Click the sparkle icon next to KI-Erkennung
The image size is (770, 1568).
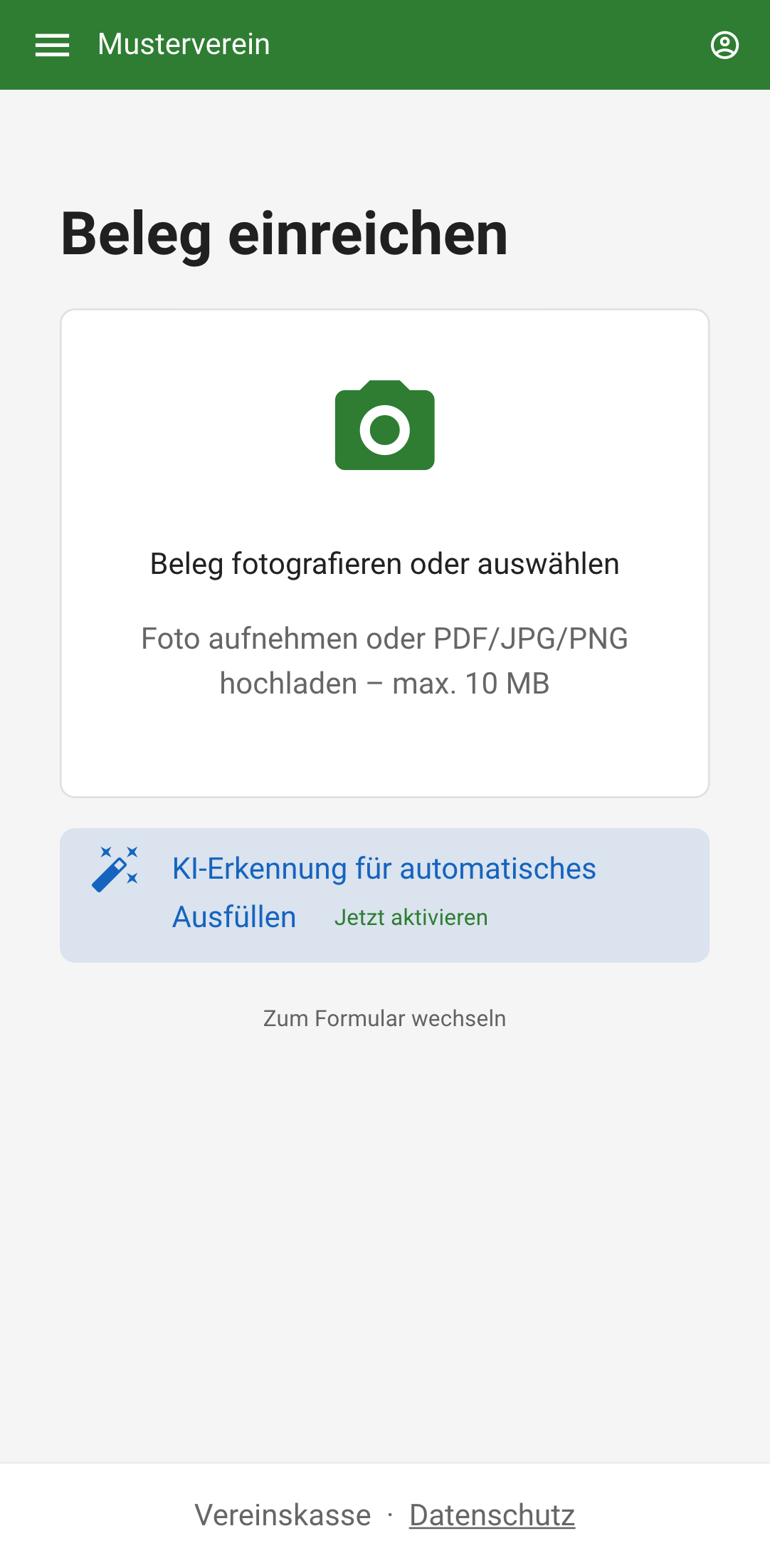115,870
